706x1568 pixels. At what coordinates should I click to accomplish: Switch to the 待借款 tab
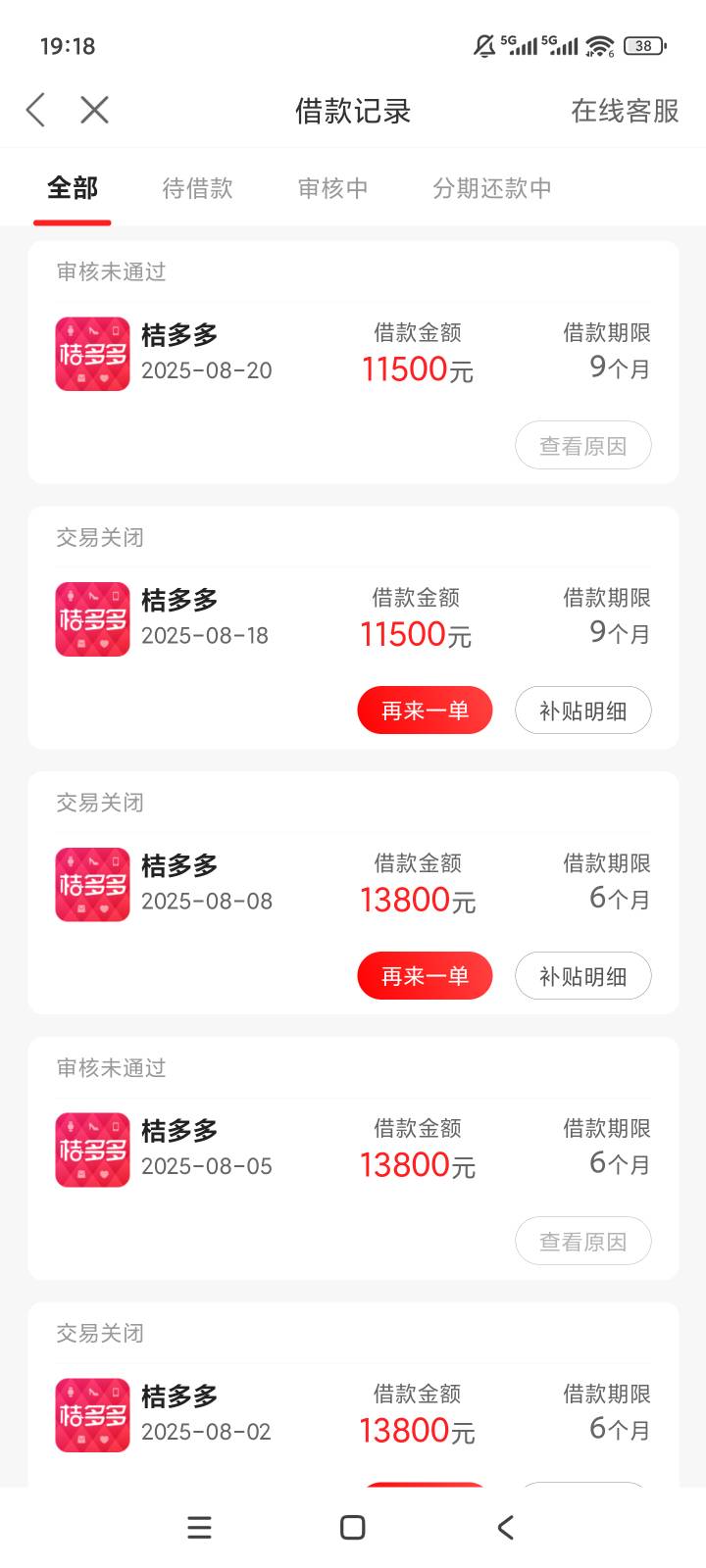coord(197,188)
